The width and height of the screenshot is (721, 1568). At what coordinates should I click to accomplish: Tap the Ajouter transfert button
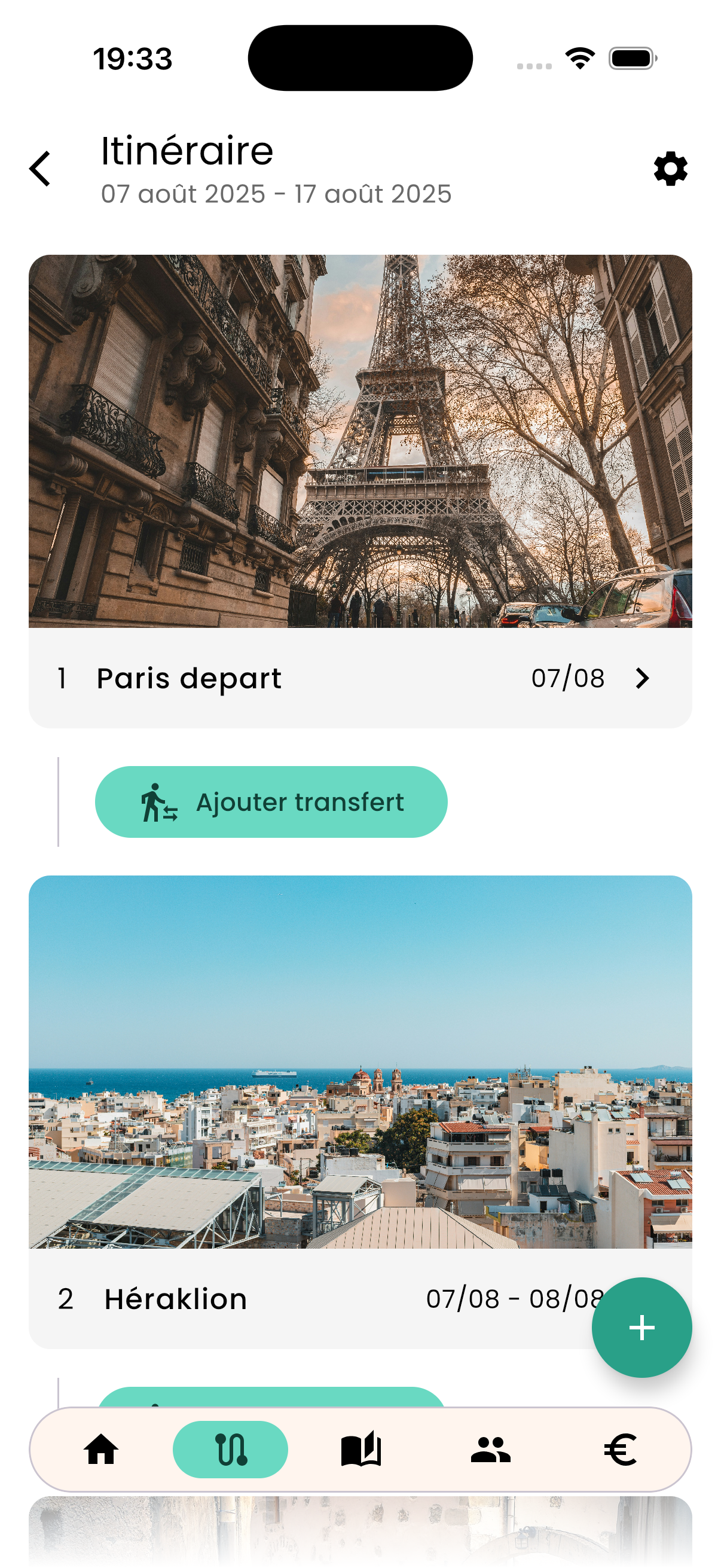pos(271,802)
